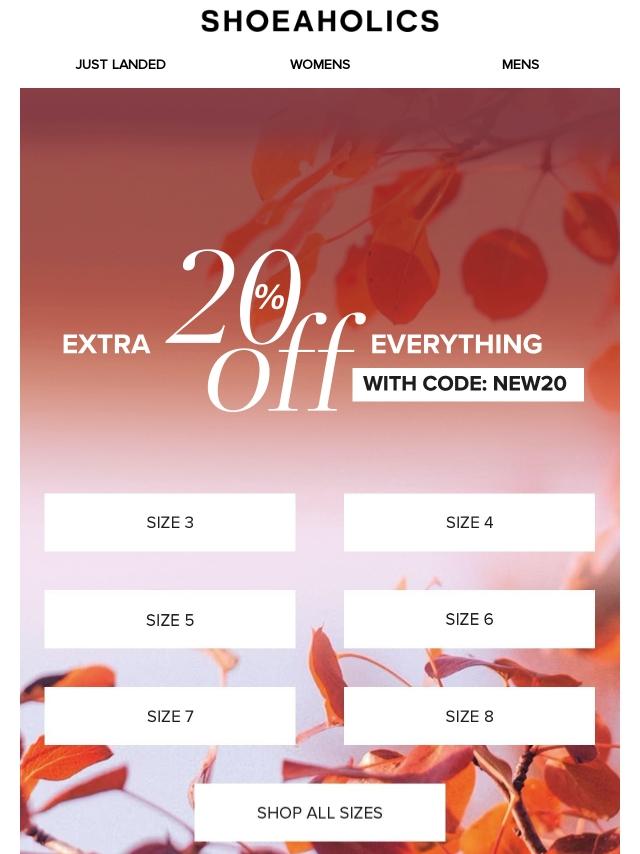
Task: Go to the Womens category
Action: pyautogui.click(x=320, y=64)
